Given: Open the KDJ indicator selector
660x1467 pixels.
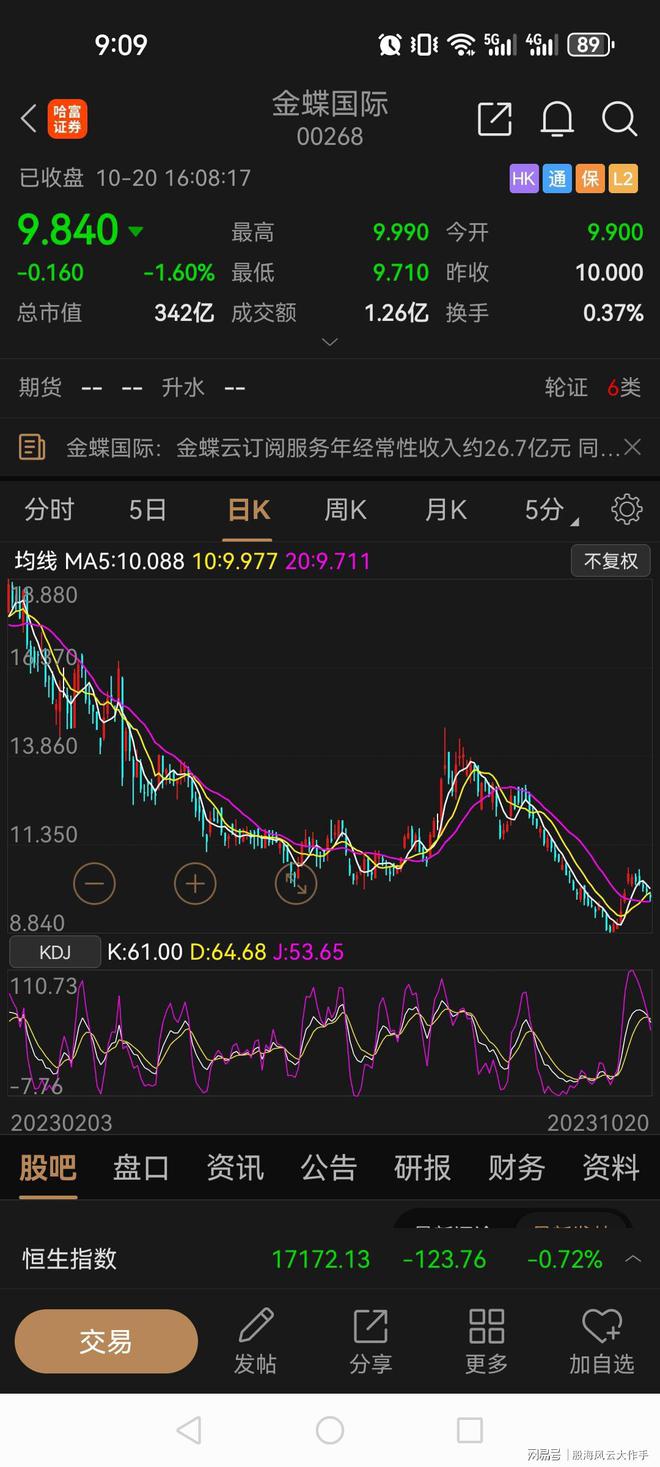Looking at the screenshot, I should tap(55, 952).
